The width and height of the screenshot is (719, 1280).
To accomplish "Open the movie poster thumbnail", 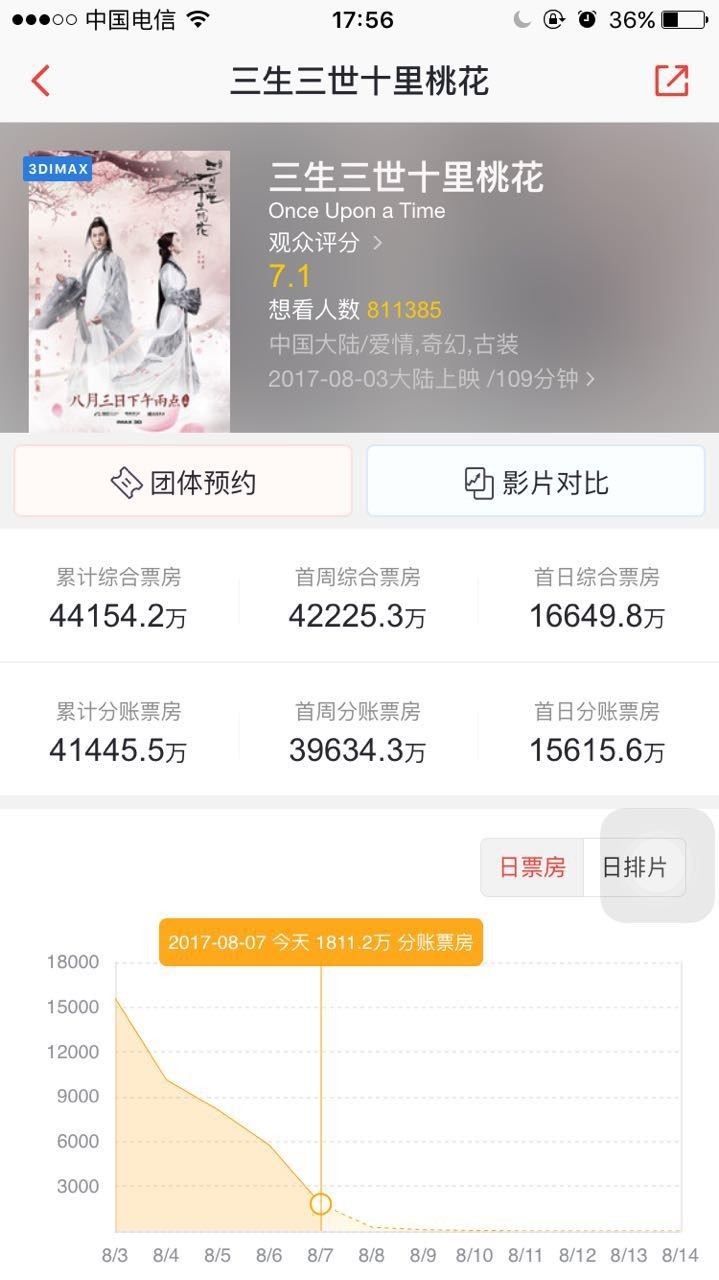I will tap(129, 291).
